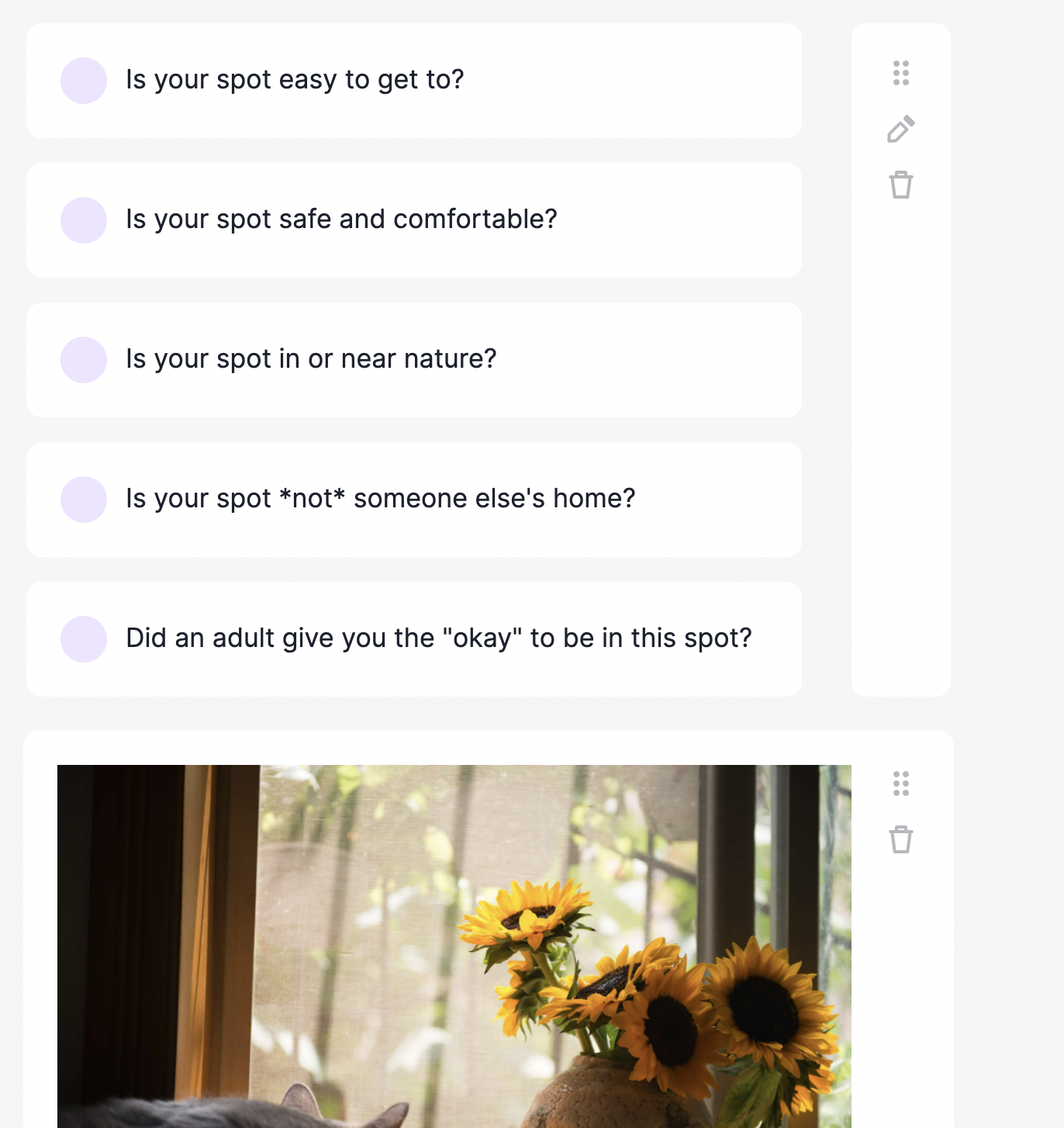Check 'Is your spot safe and comfortable?'

[x=84, y=220]
